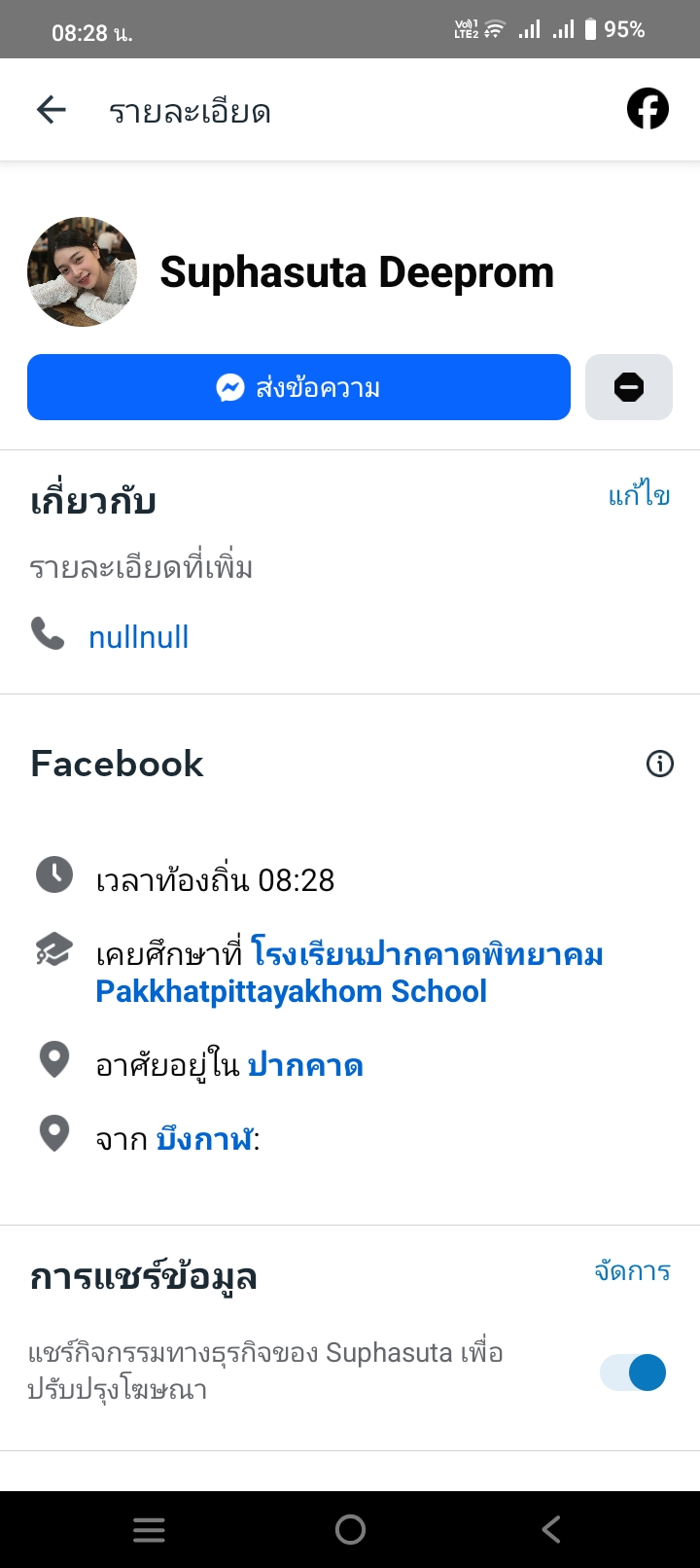Viewport: 700px width, 1568px height.
Task: Go to the home screen
Action: point(350,1530)
